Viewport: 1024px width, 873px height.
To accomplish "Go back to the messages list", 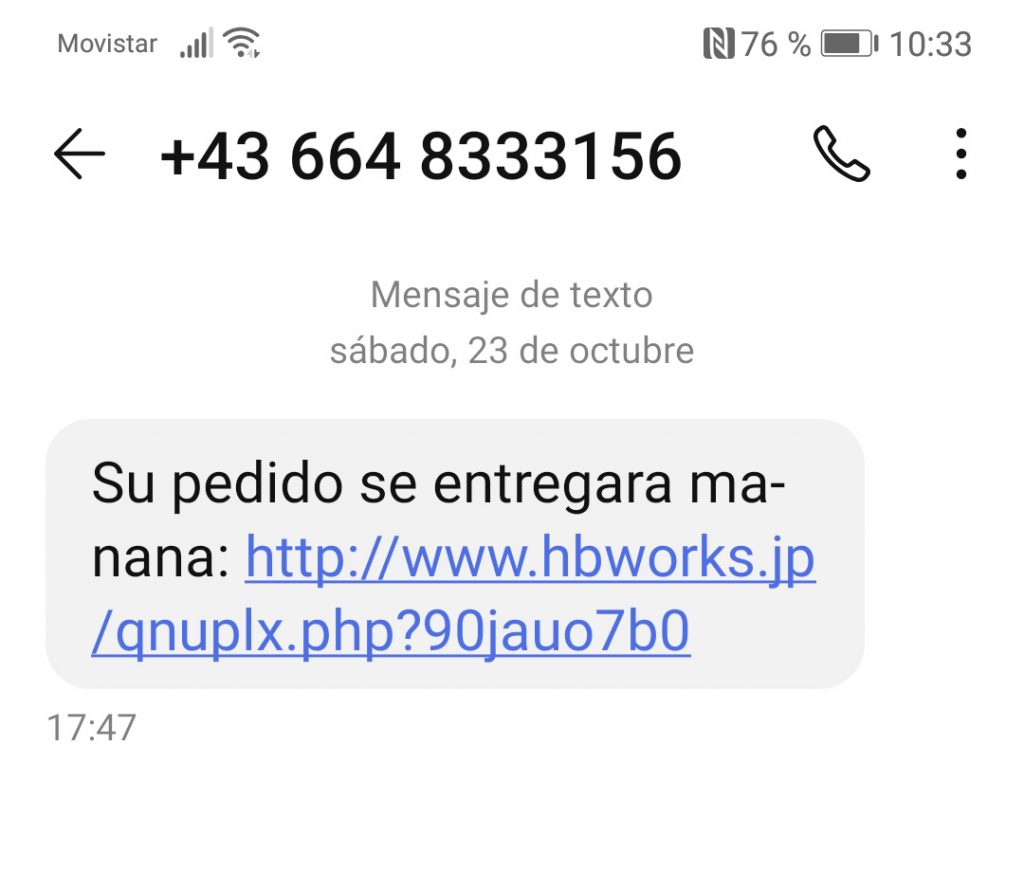I will [79, 155].
